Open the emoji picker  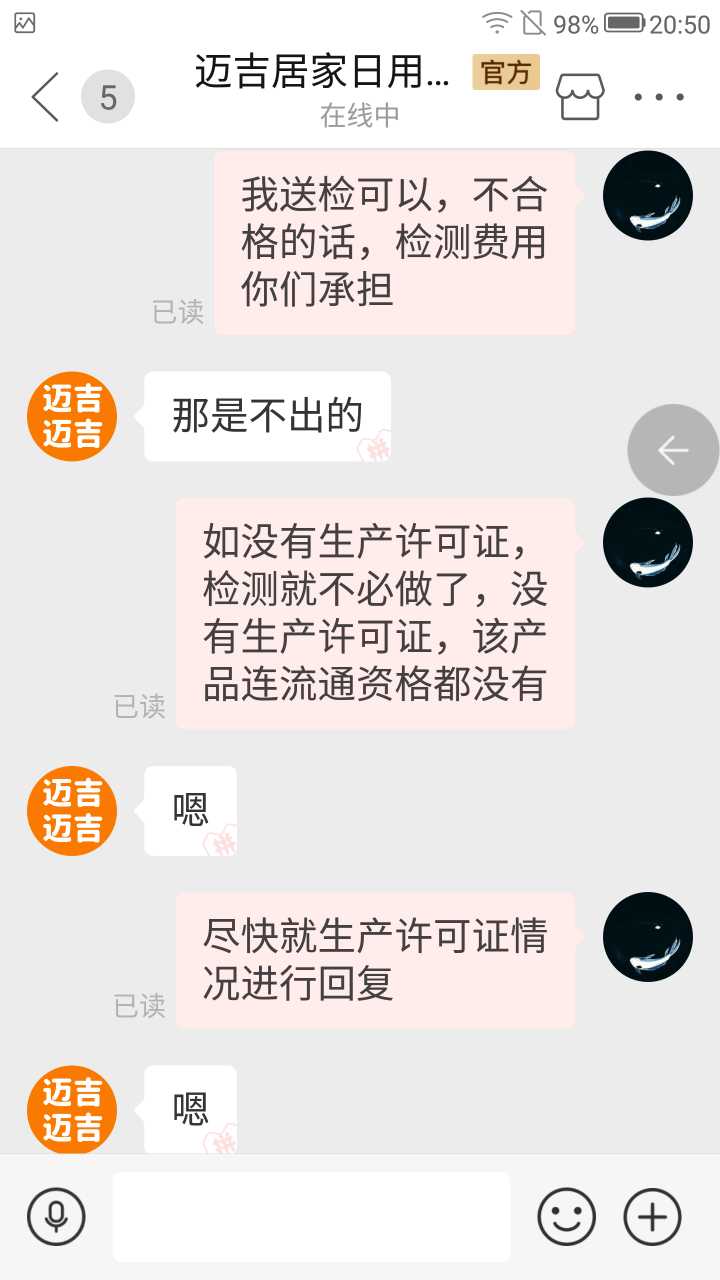pyautogui.click(x=566, y=1217)
